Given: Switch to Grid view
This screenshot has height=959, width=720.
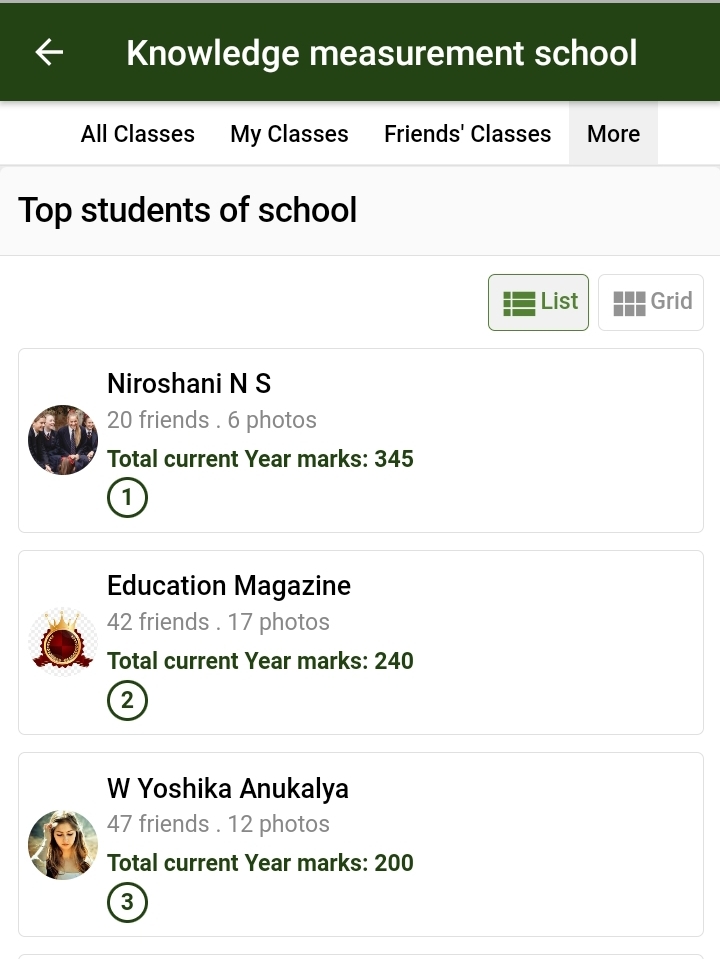Looking at the screenshot, I should 651,302.
